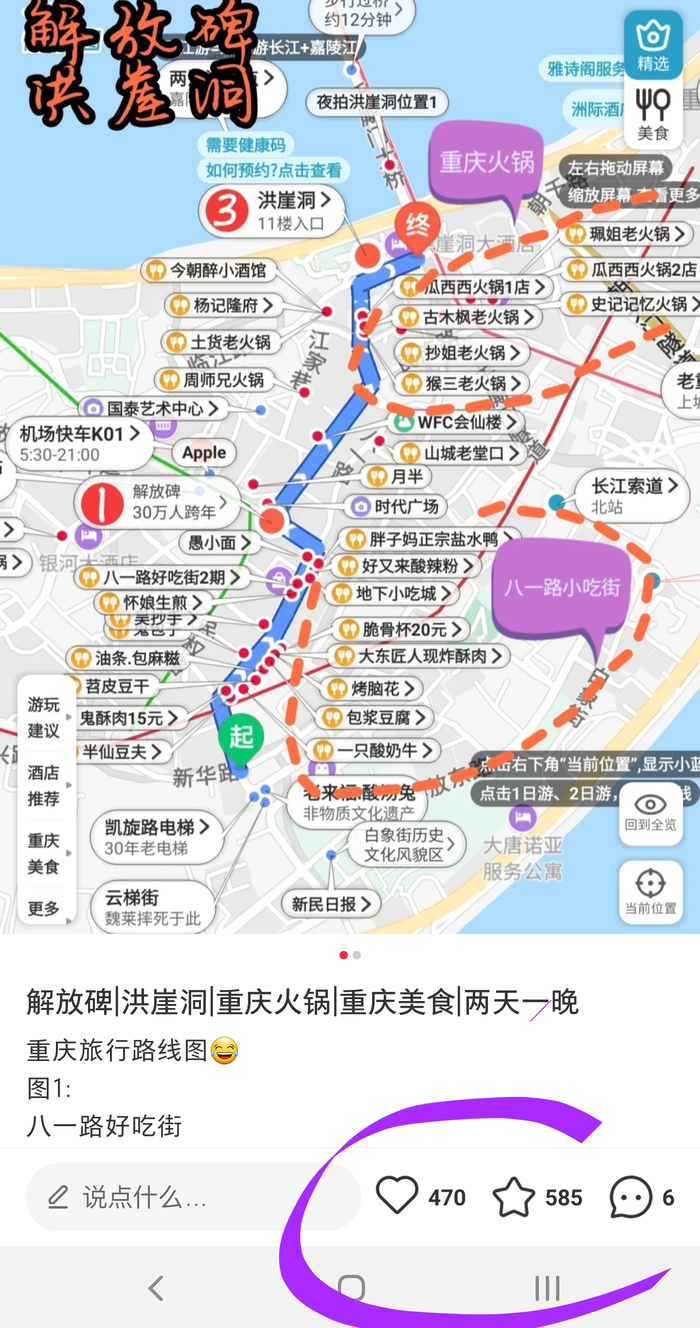Open the comments via the speech bubble icon
This screenshot has height=1328, width=700.
pos(631,1197)
